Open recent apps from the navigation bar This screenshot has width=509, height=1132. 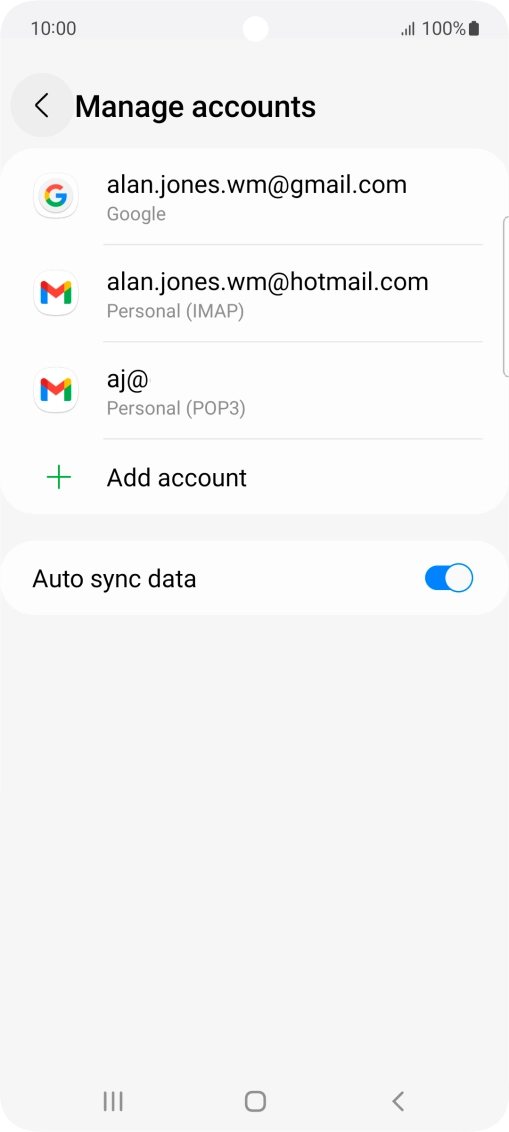(113, 1100)
